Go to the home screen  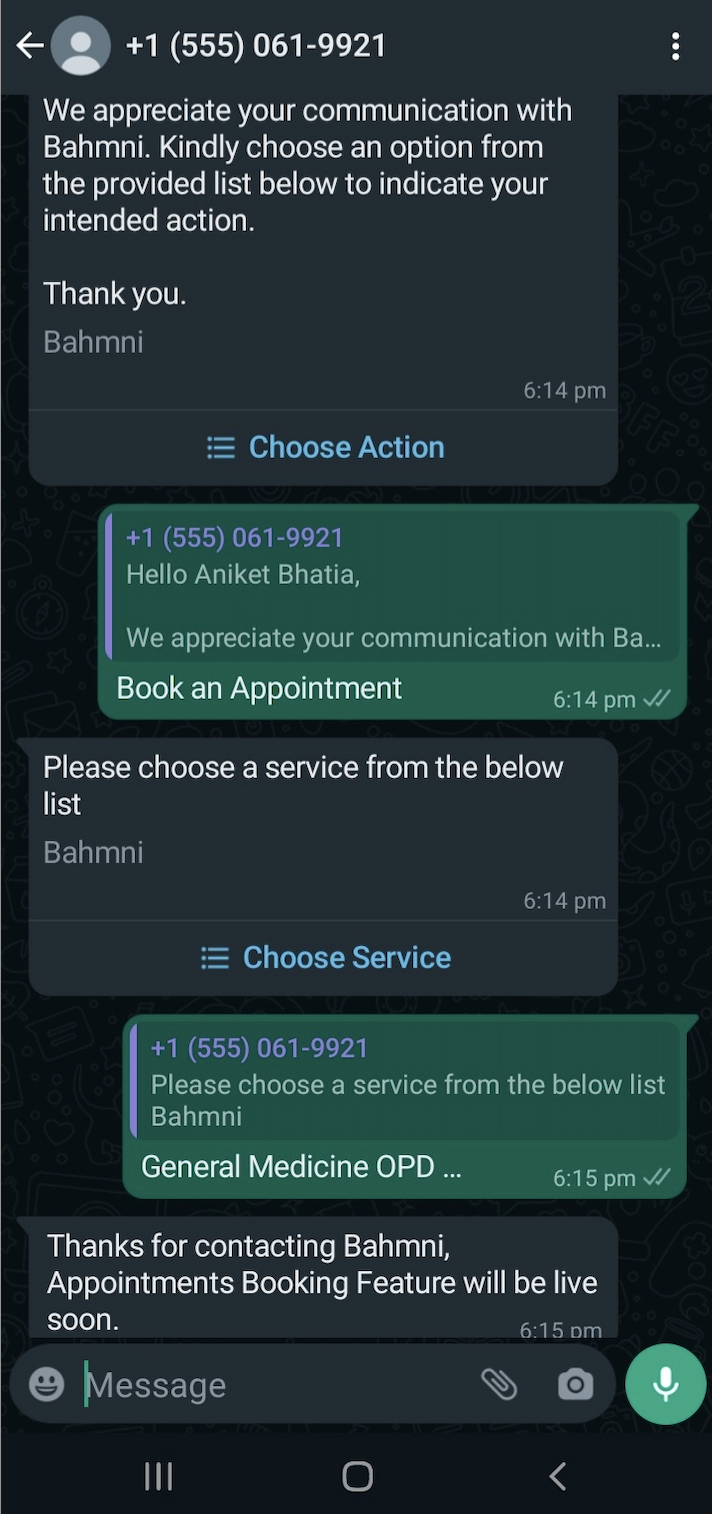[357, 1476]
